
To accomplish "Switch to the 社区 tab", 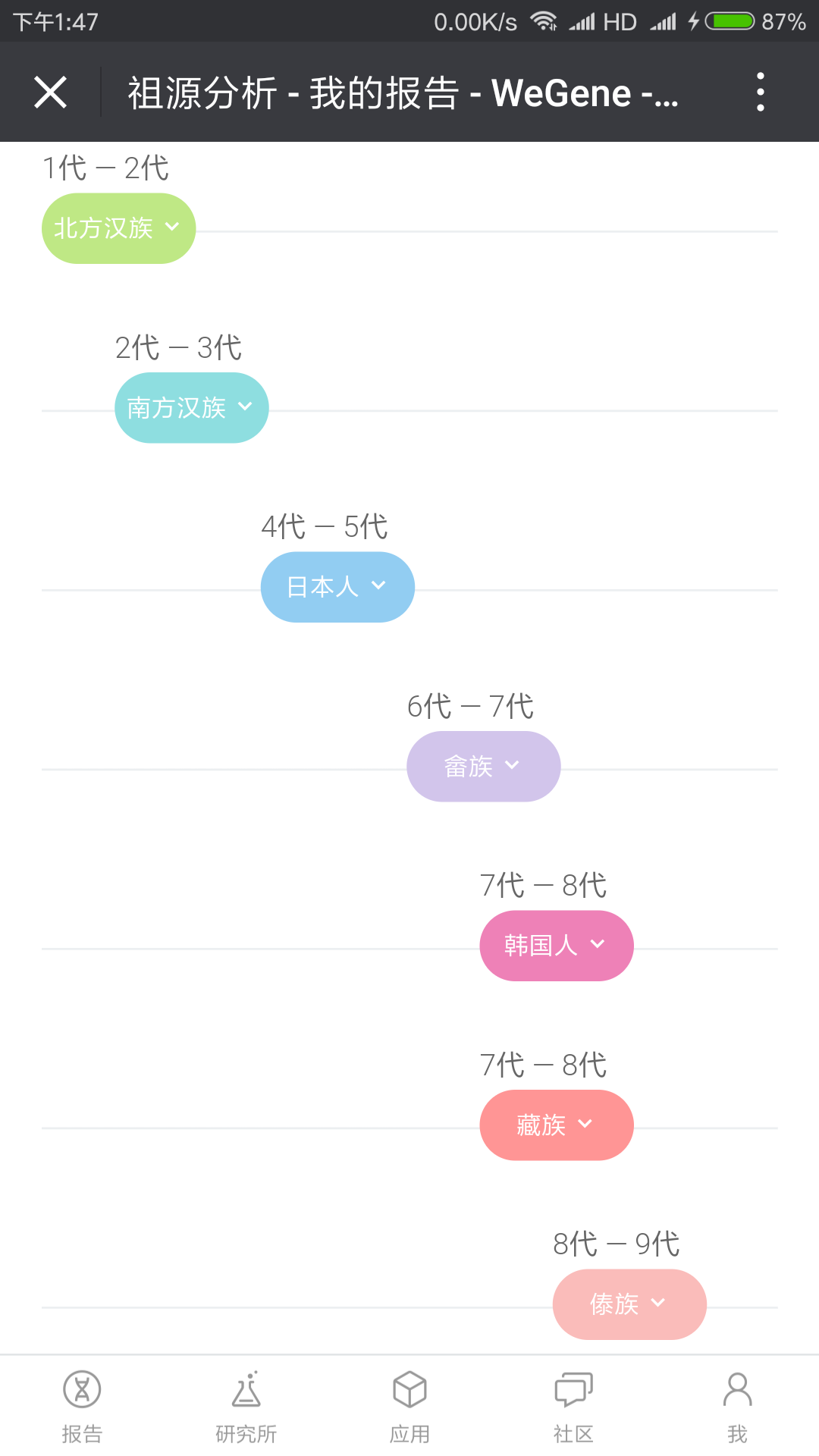I will pyautogui.click(x=573, y=1407).
